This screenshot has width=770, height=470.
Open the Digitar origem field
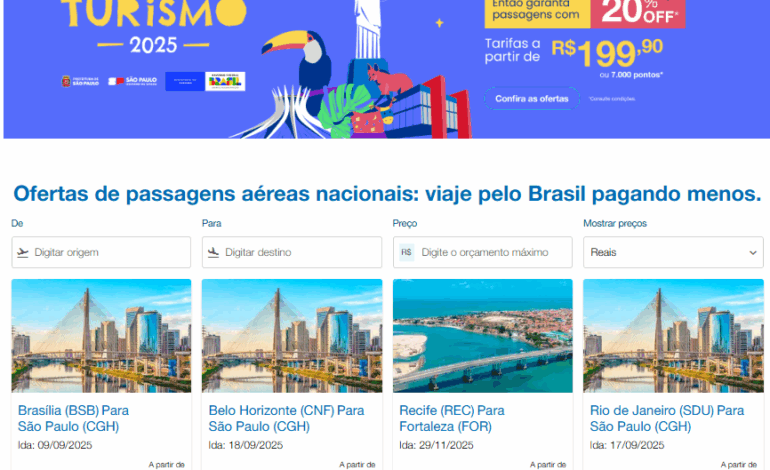pos(101,252)
